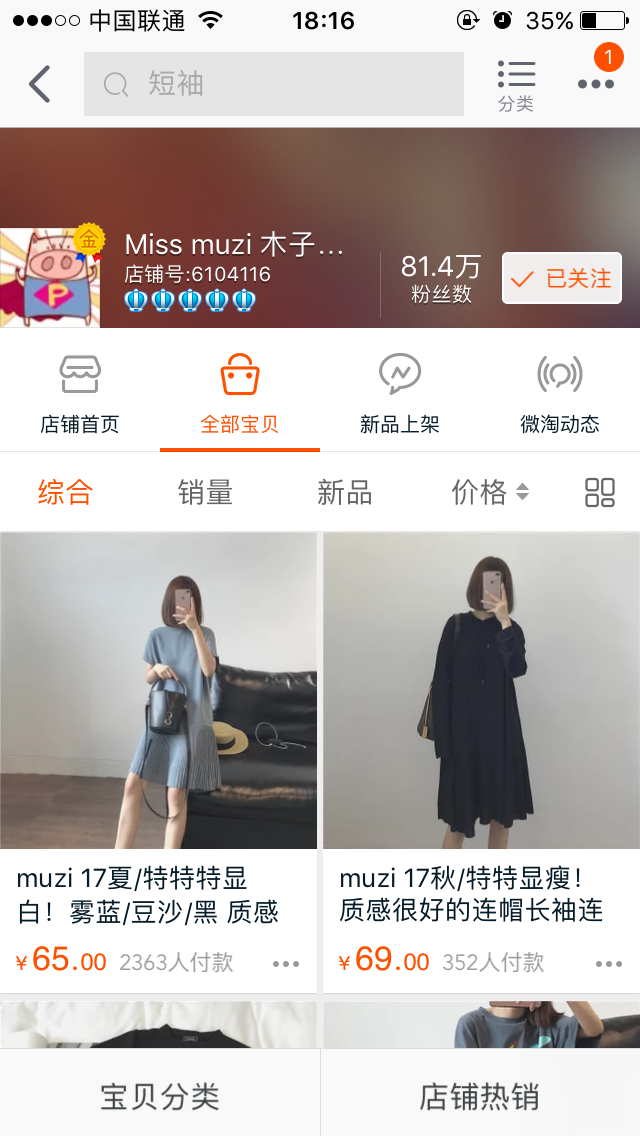The image size is (640, 1136).
Task: Open the three-dot overflow menu
Action: pos(596,84)
